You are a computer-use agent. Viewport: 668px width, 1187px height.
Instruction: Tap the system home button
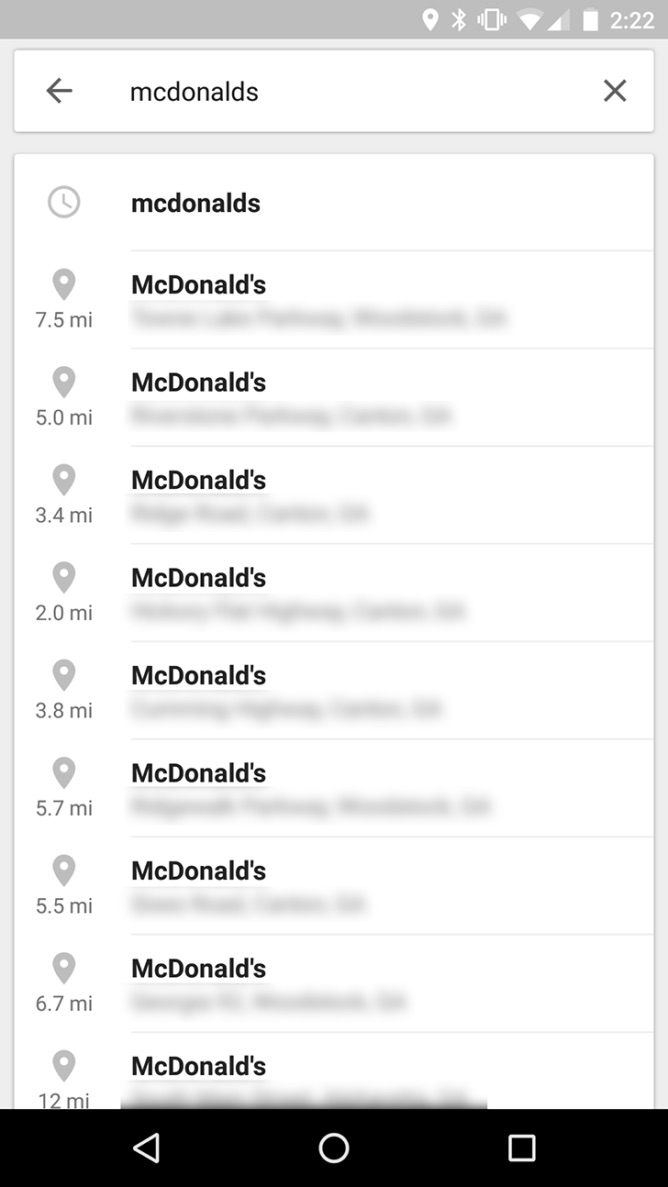tap(334, 1148)
